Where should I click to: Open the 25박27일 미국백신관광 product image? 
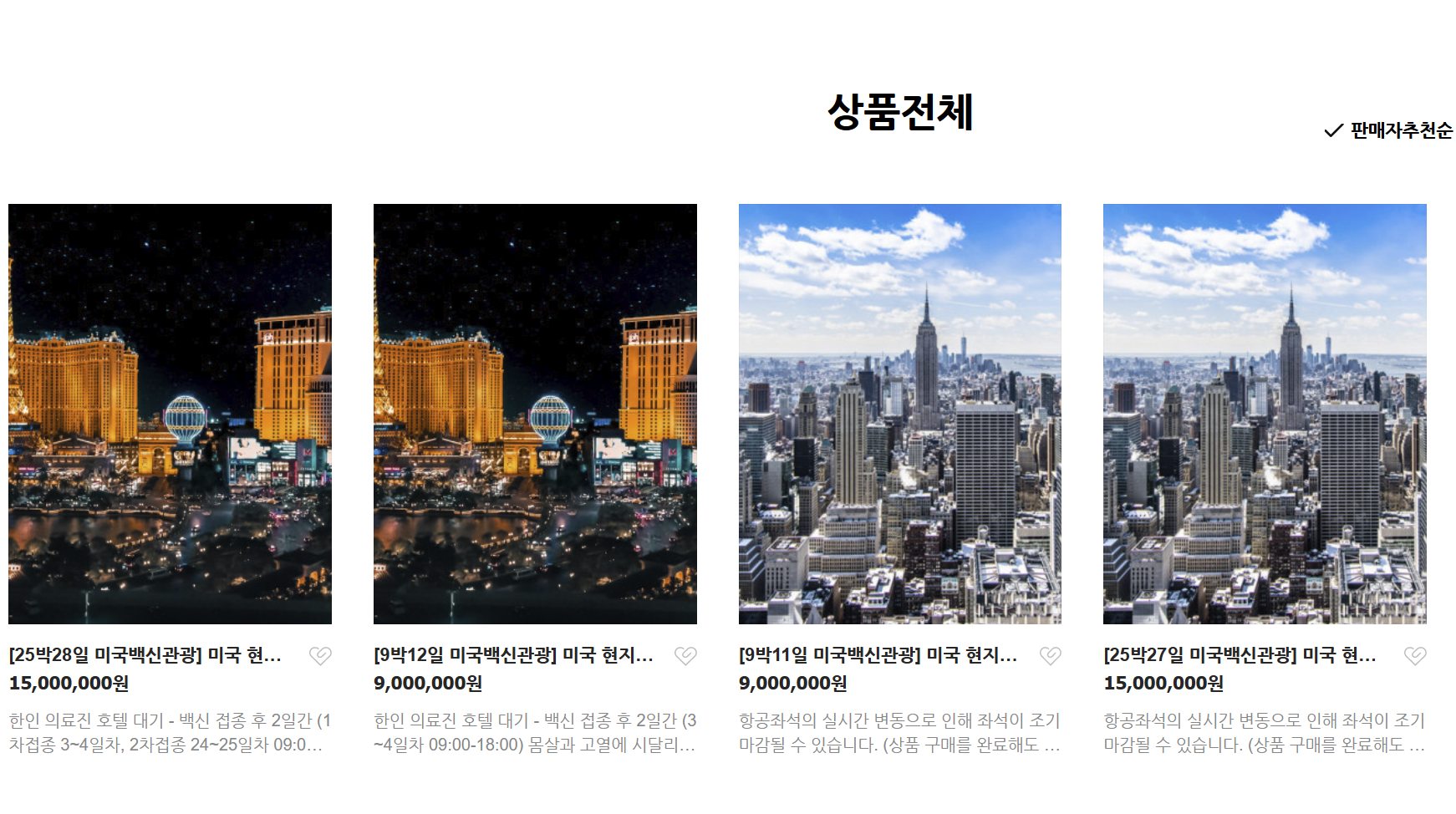click(1265, 414)
